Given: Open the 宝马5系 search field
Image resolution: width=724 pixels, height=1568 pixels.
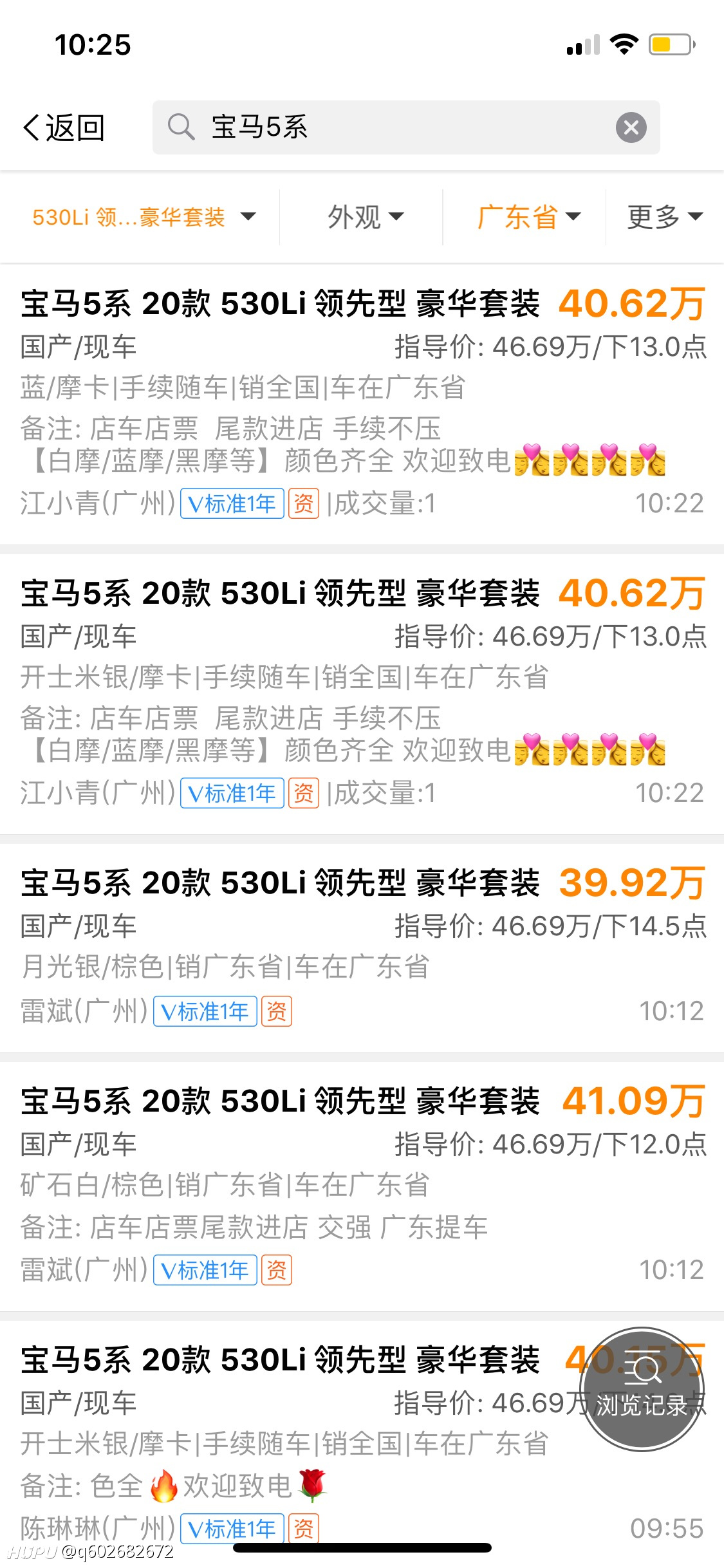Looking at the screenshot, I should (x=406, y=127).
